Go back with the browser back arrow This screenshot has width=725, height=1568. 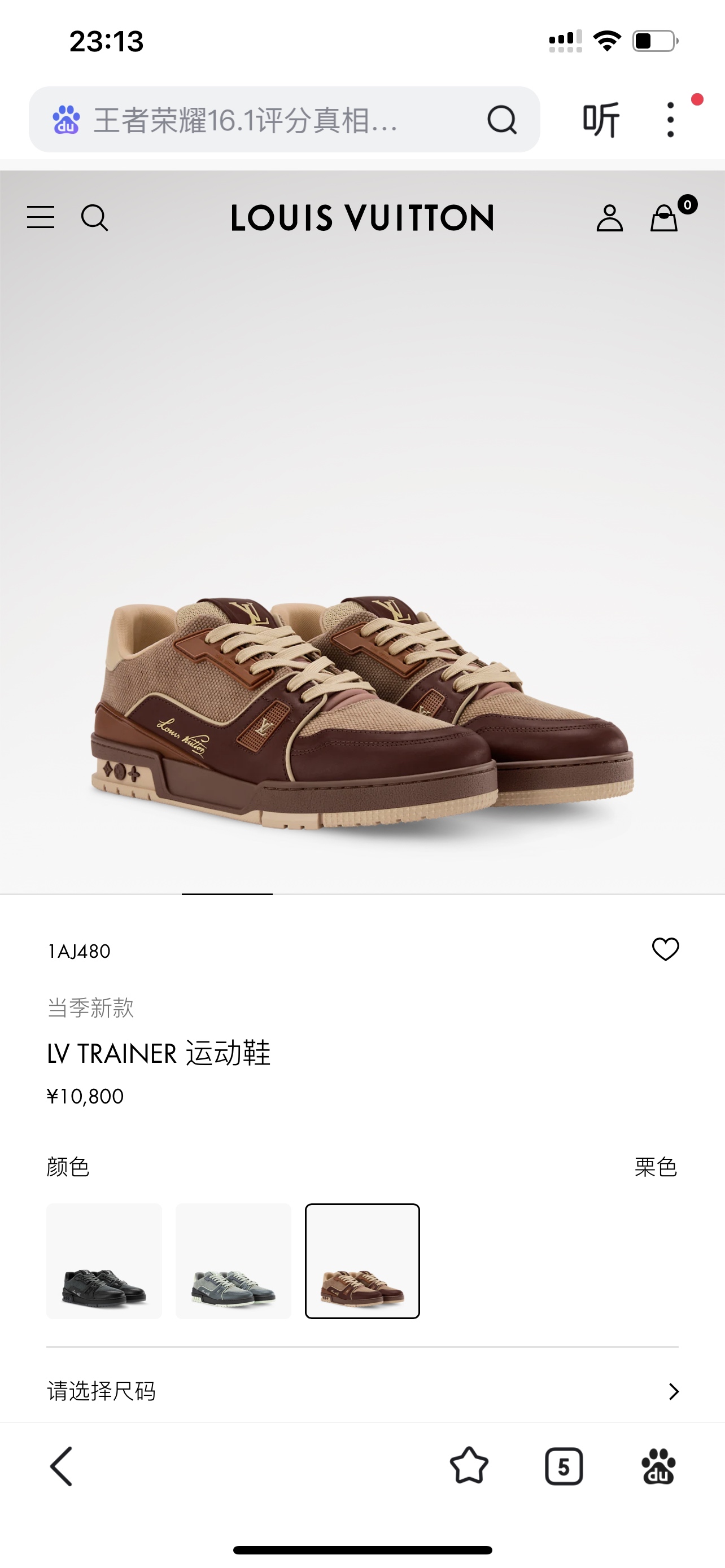pos(61,1466)
